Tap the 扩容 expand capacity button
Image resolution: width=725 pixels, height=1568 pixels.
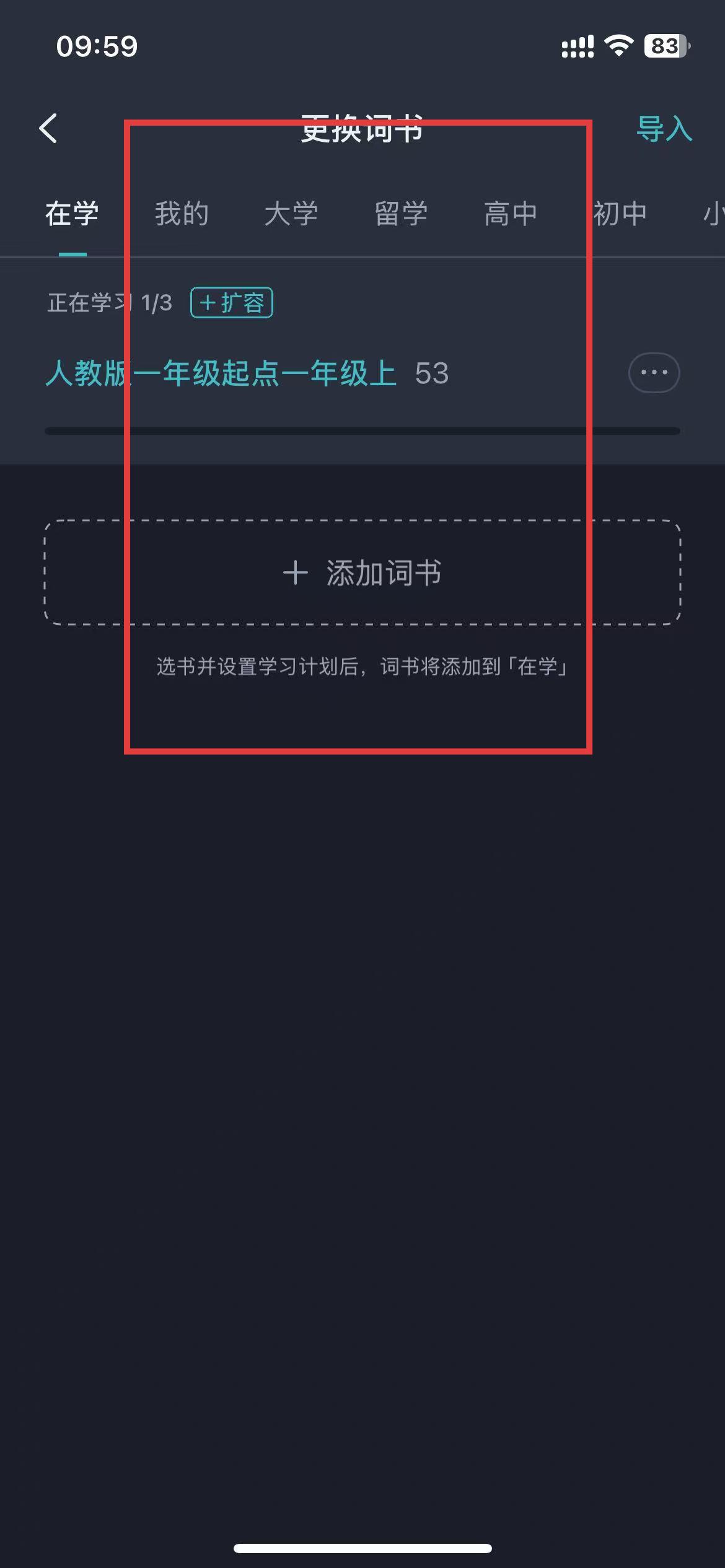point(232,303)
